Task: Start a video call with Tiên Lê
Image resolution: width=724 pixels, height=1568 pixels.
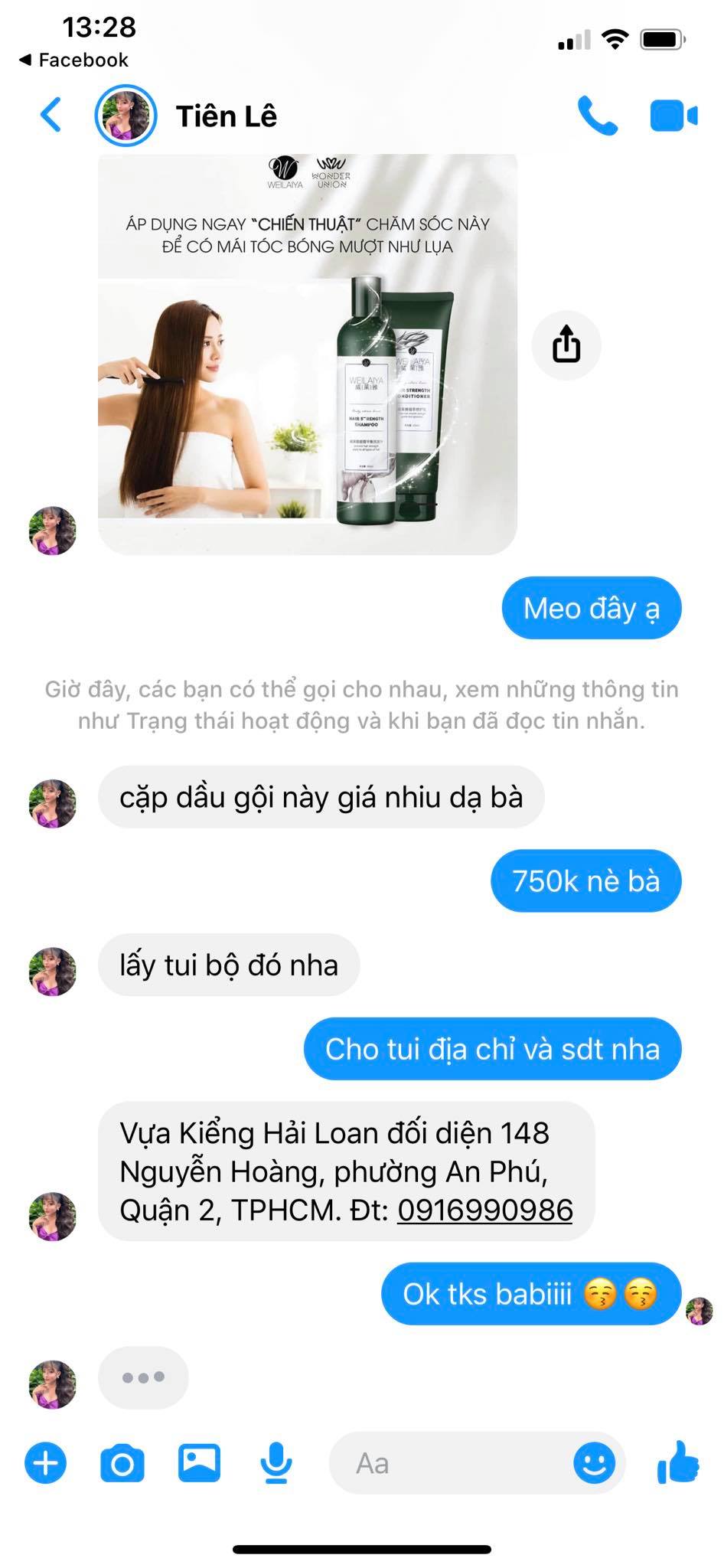Action: [x=673, y=116]
